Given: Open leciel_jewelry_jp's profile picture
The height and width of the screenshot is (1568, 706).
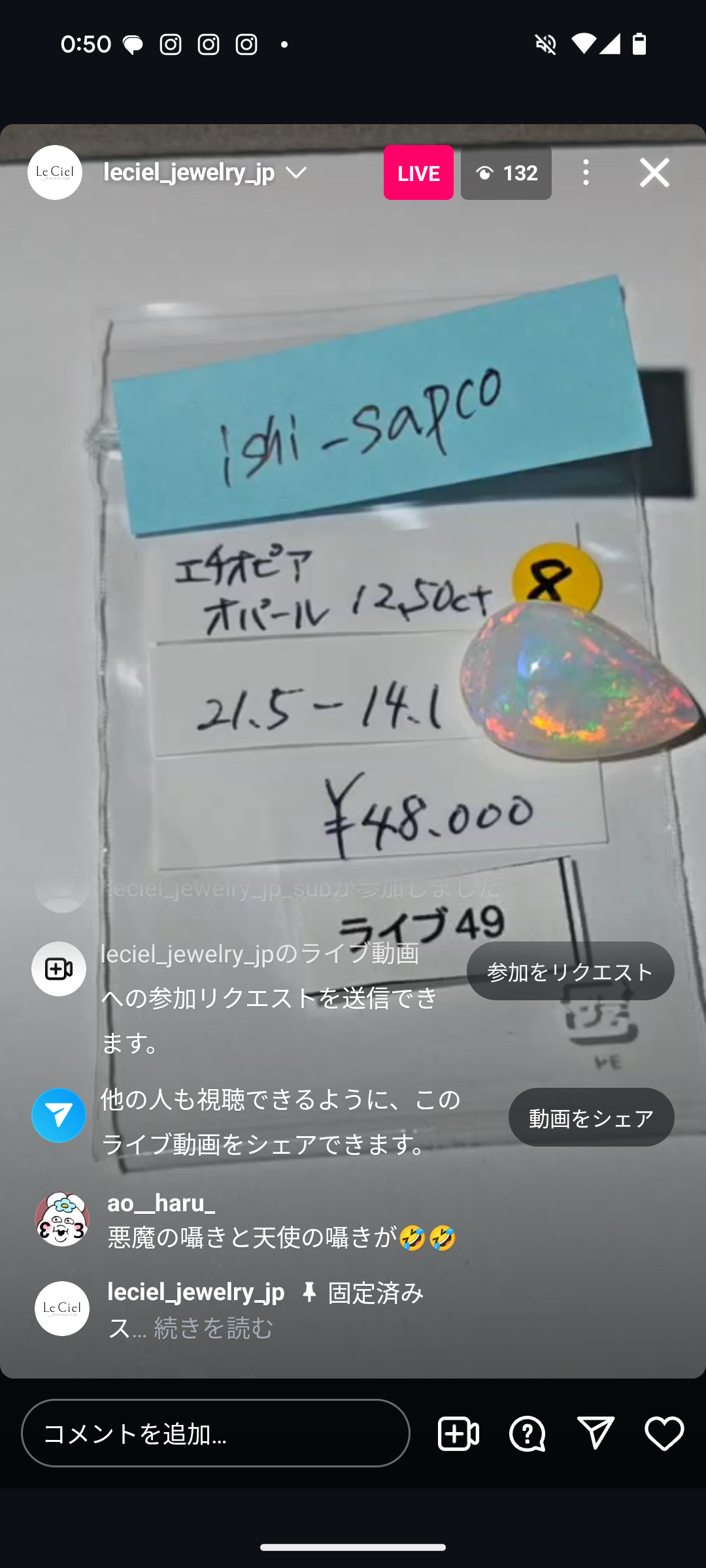Looking at the screenshot, I should pyautogui.click(x=54, y=172).
